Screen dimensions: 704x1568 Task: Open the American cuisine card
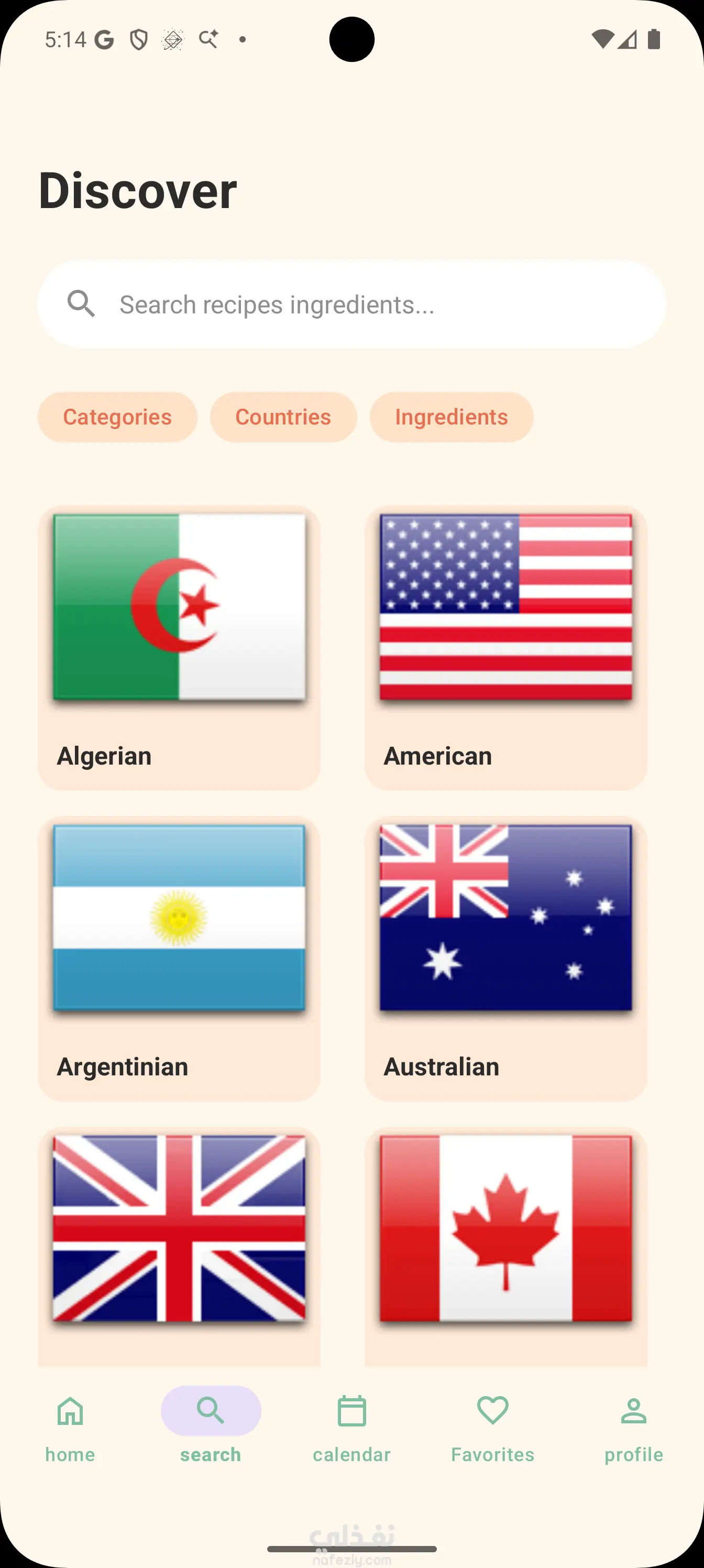tap(505, 648)
